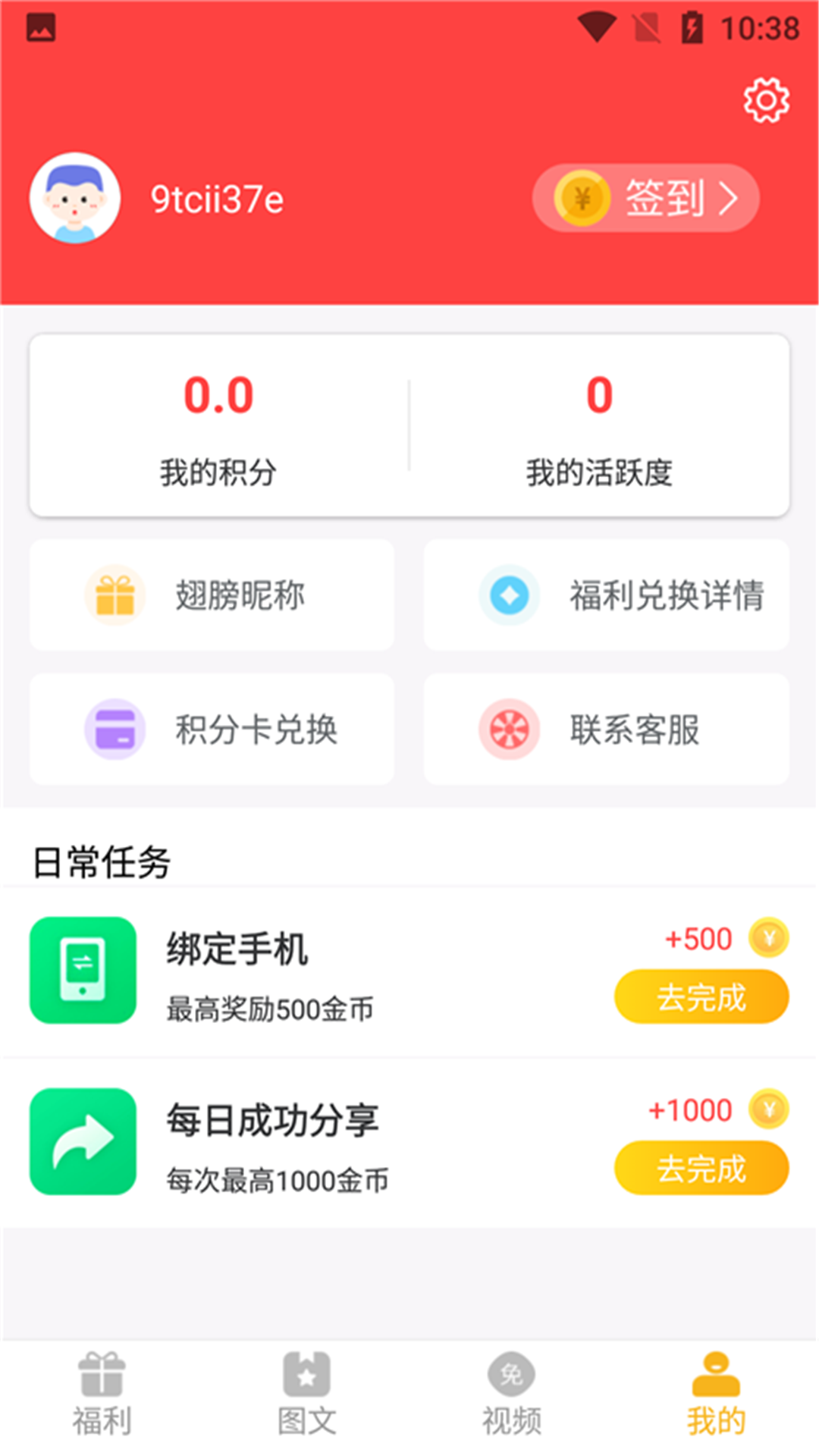Open the settings gear icon
Screen dimensions: 819x1456
[x=767, y=99]
